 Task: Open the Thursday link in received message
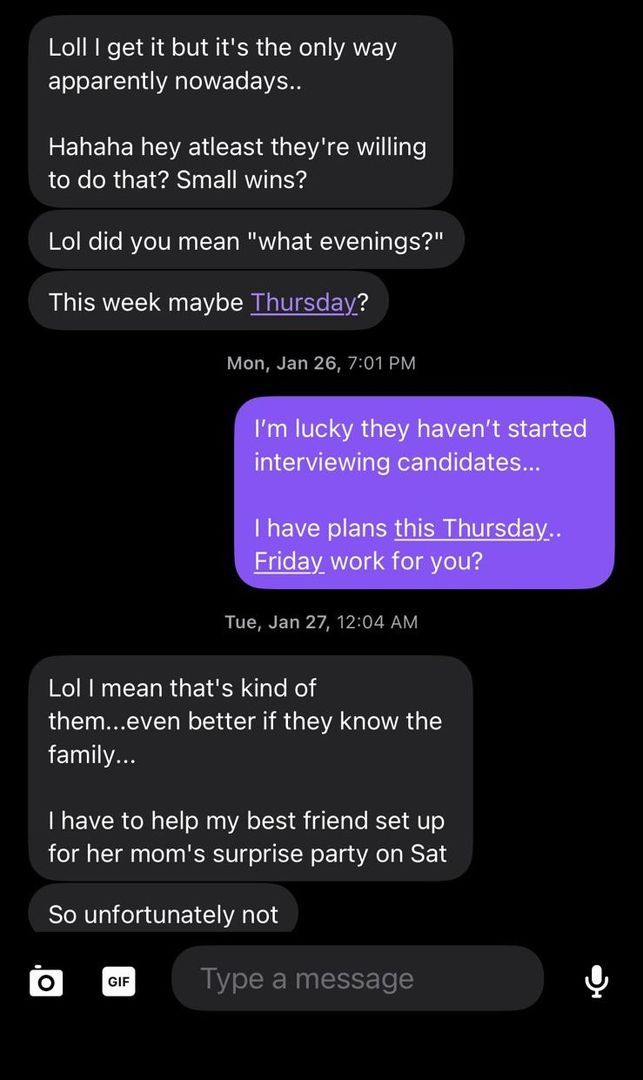pos(303,302)
